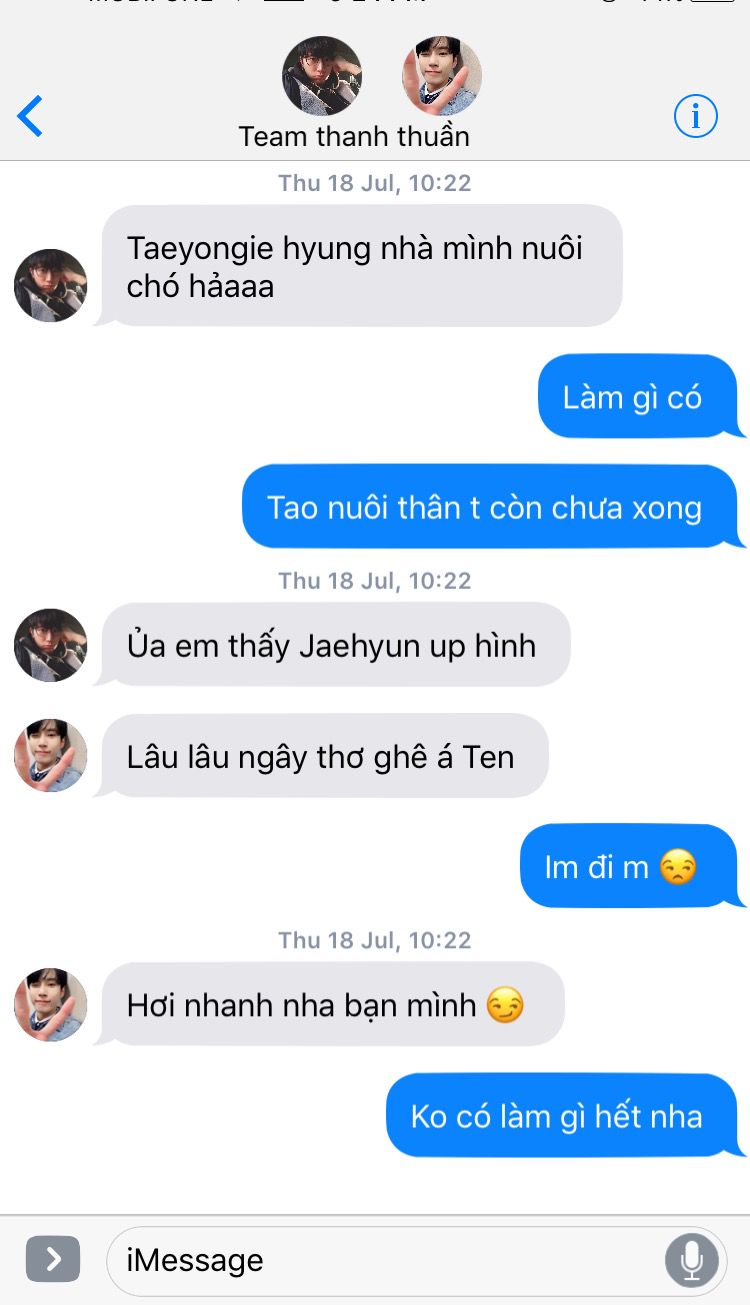
Task: Open conversation details info icon
Action: tap(695, 117)
